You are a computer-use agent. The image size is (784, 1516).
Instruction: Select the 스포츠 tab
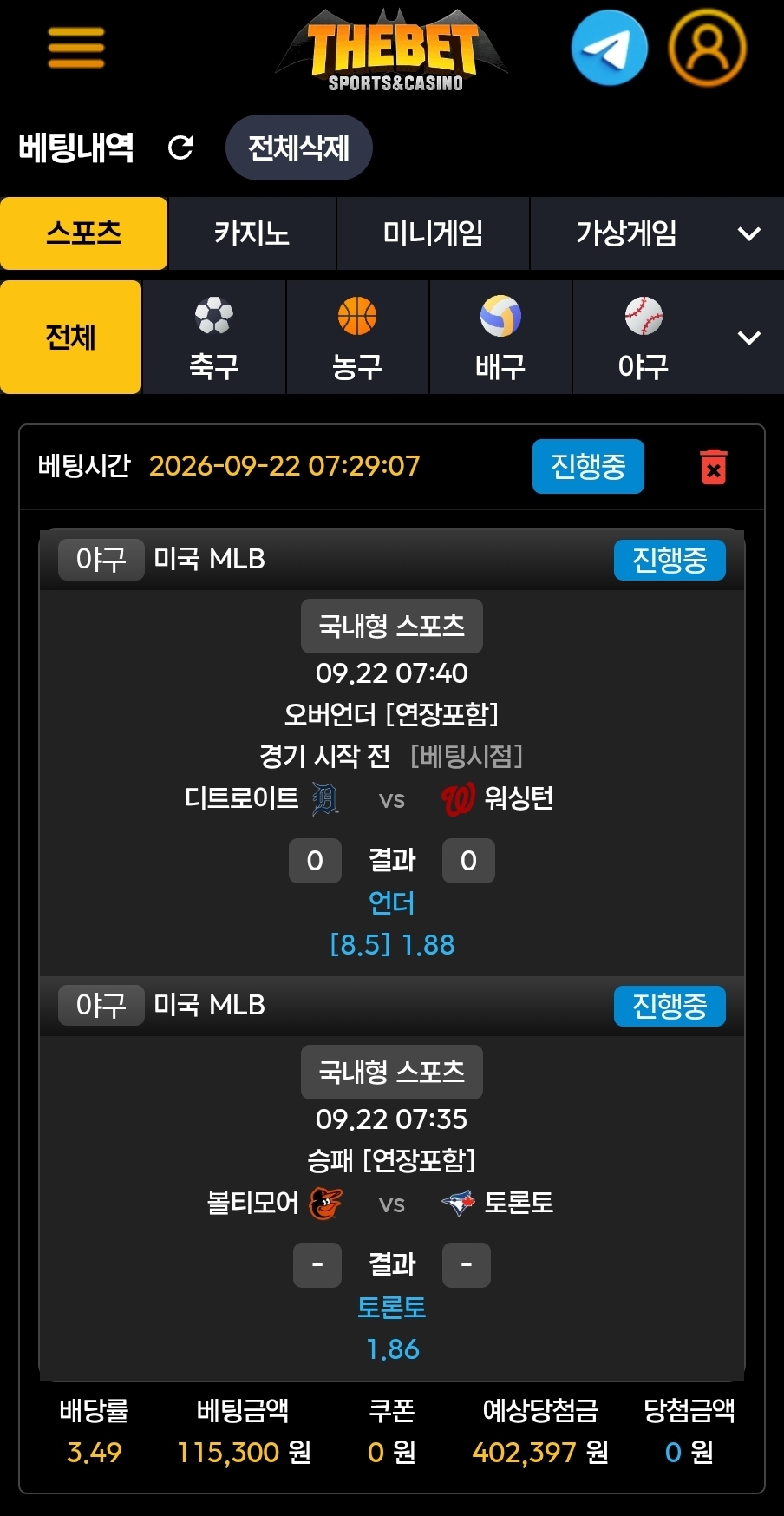pyautogui.click(x=83, y=233)
